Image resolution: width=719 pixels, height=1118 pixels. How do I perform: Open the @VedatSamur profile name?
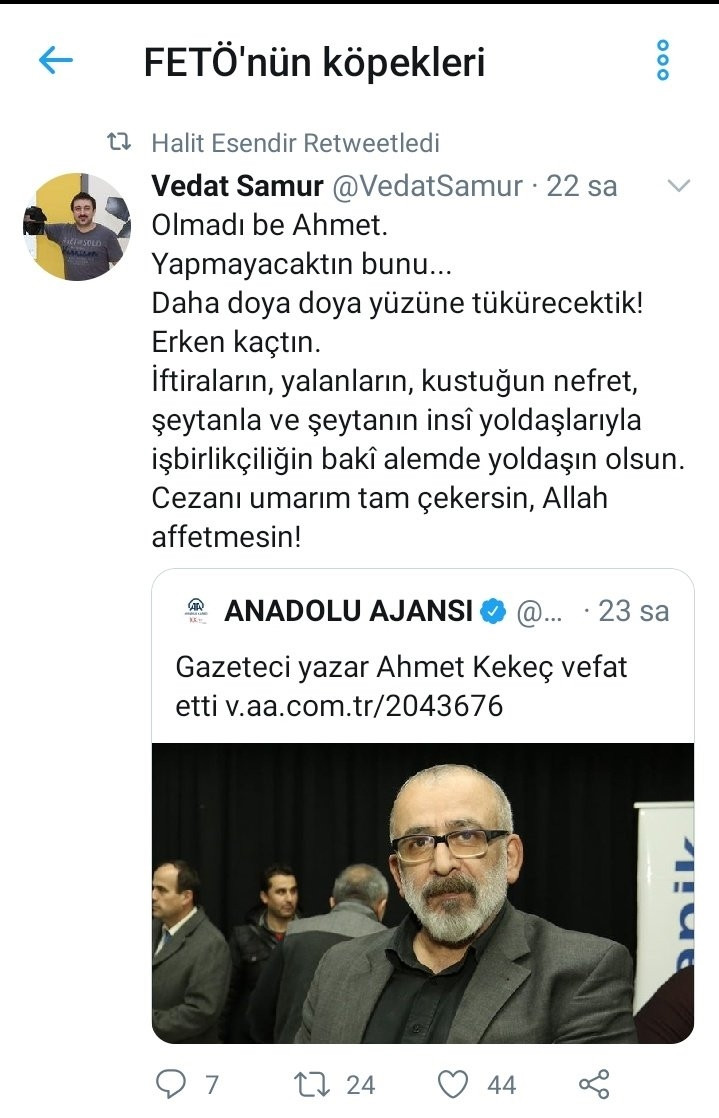coord(427,186)
